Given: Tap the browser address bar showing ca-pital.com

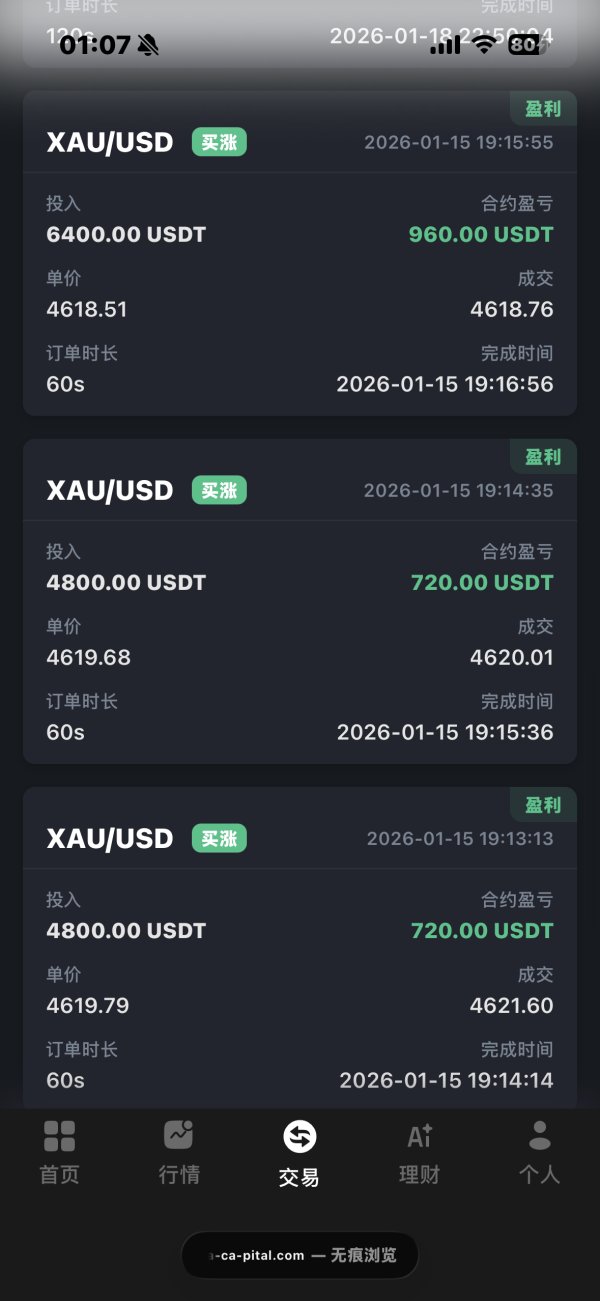Looking at the screenshot, I should click(299, 1255).
